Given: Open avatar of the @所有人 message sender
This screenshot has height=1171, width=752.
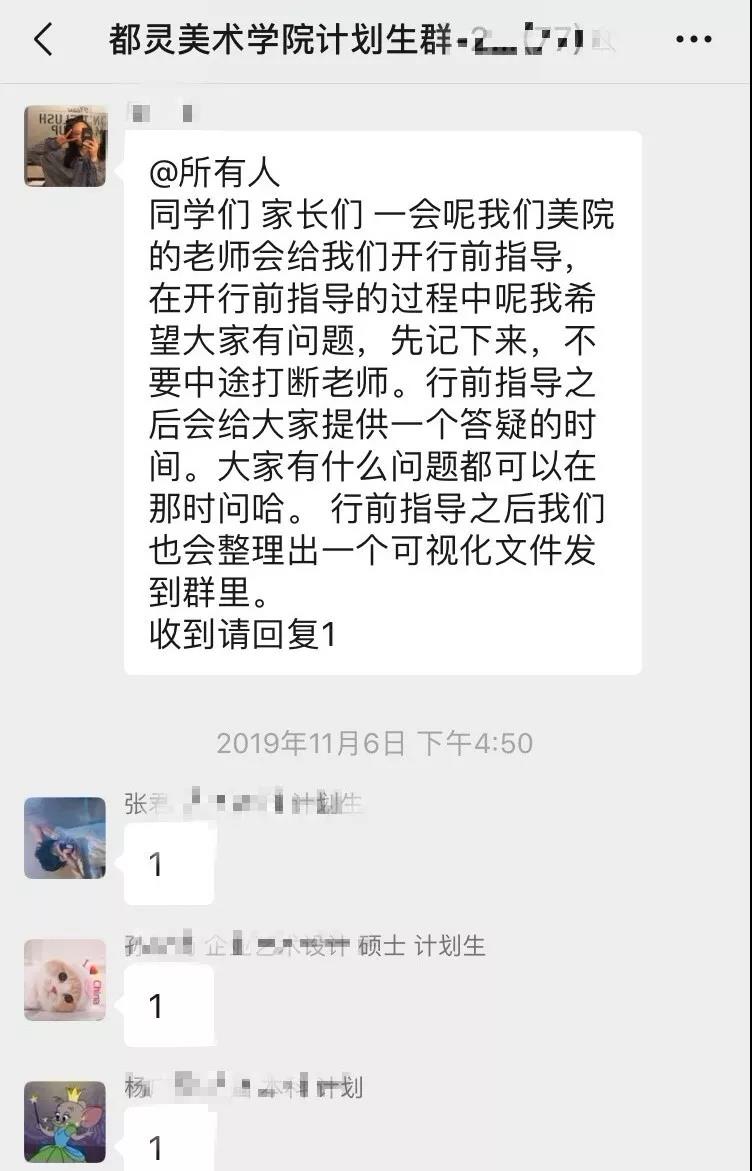Looking at the screenshot, I should pos(65,146).
